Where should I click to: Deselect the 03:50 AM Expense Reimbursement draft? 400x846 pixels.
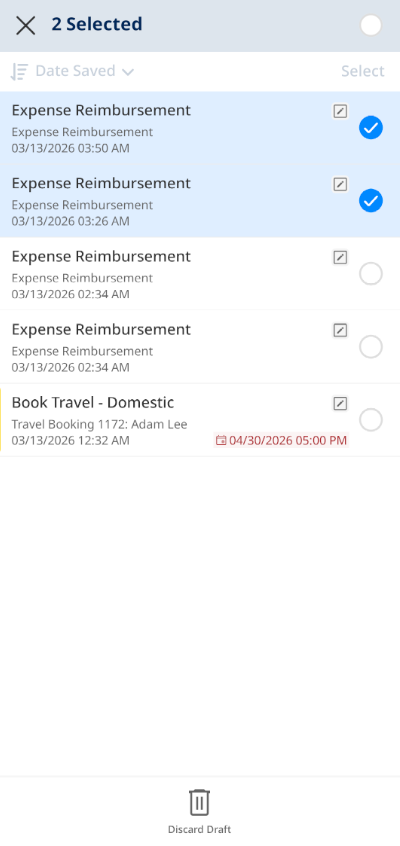[371, 128]
